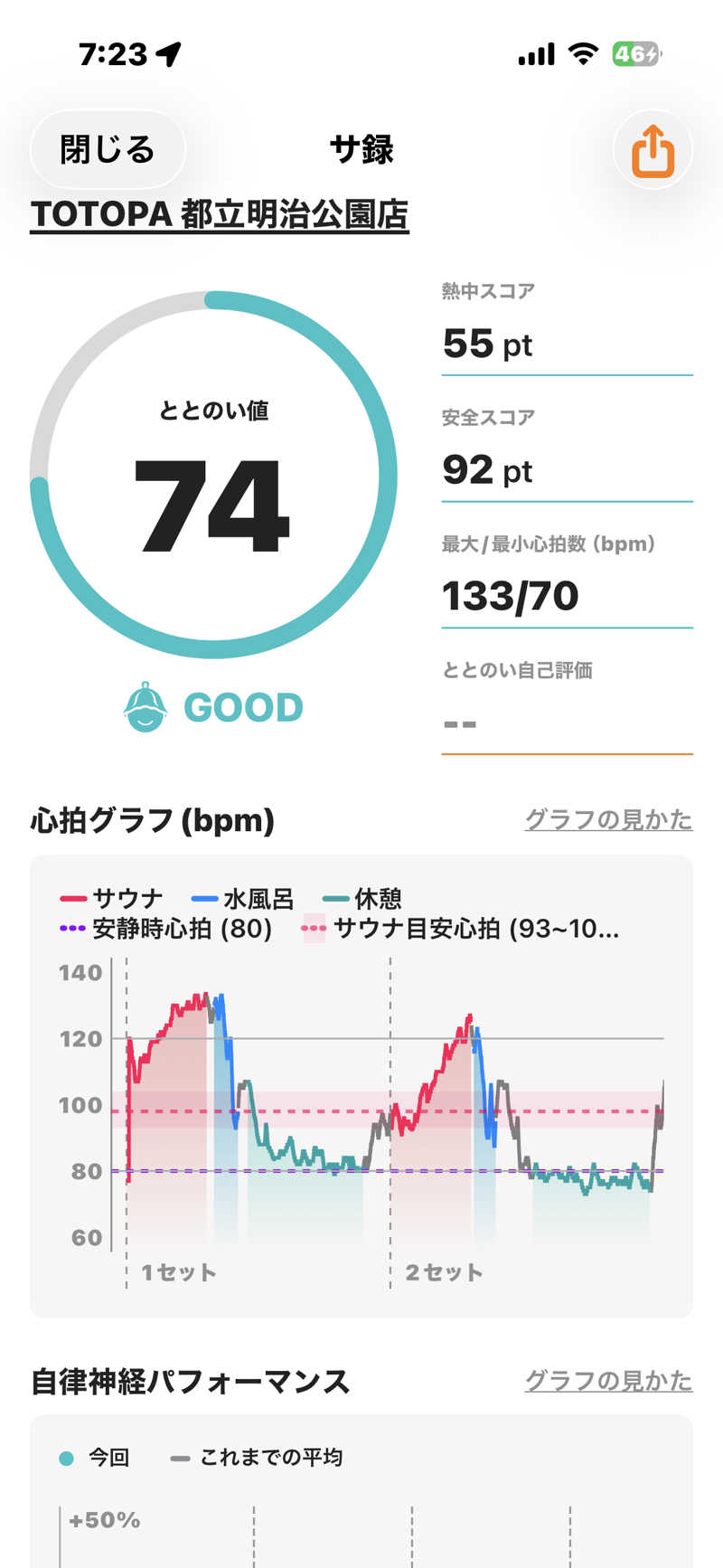Open グラフの見かた beside the 心拍グラフ heading
This screenshot has width=723, height=1568.
pos(608,819)
